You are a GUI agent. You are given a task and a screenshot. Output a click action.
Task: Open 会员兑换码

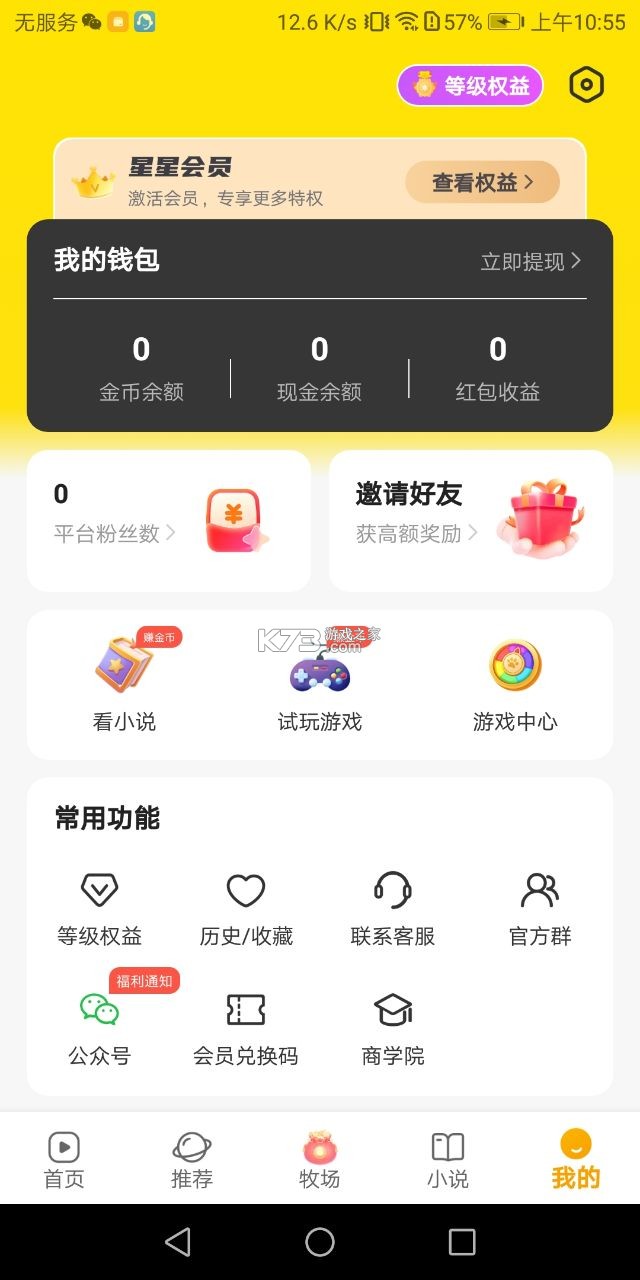(246, 1028)
